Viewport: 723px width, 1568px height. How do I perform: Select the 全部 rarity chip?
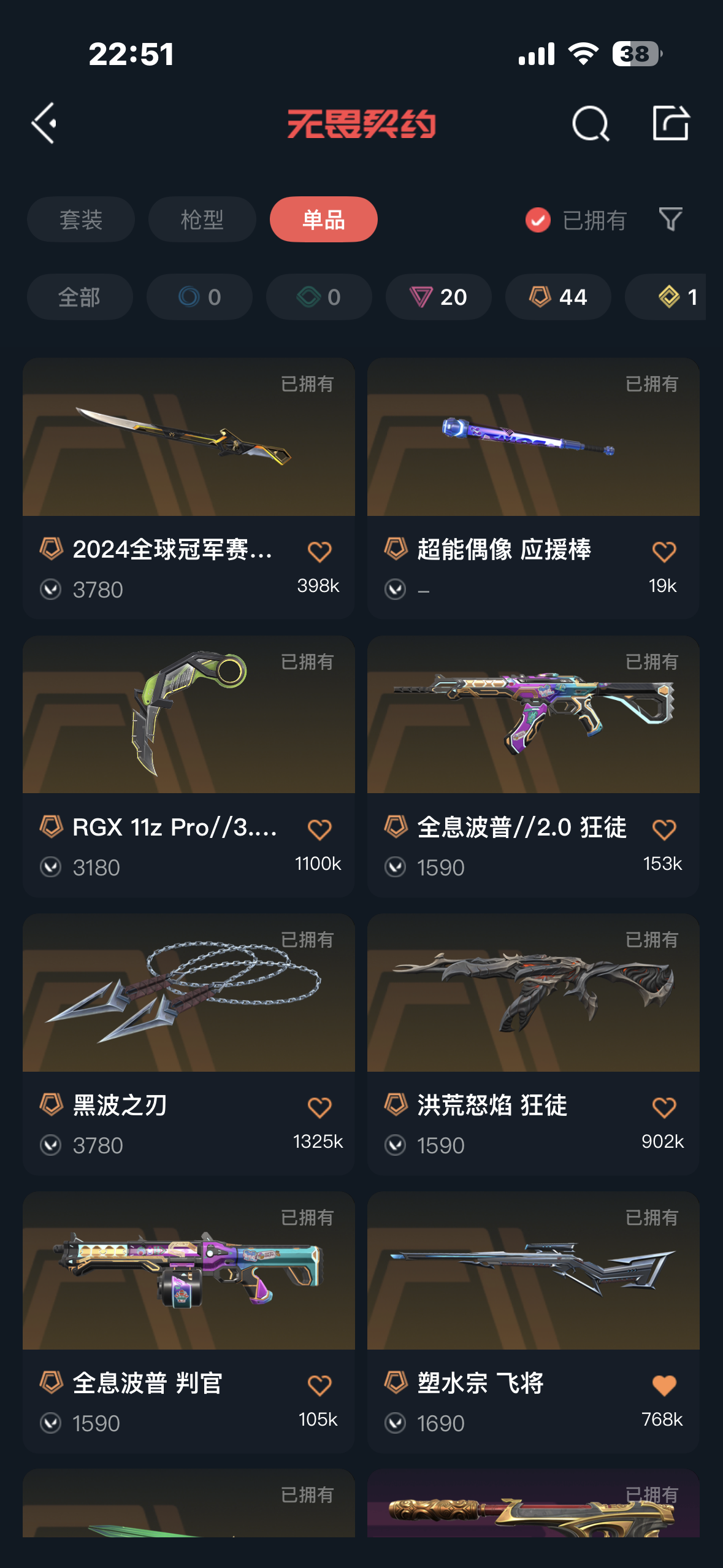pyautogui.click(x=80, y=298)
